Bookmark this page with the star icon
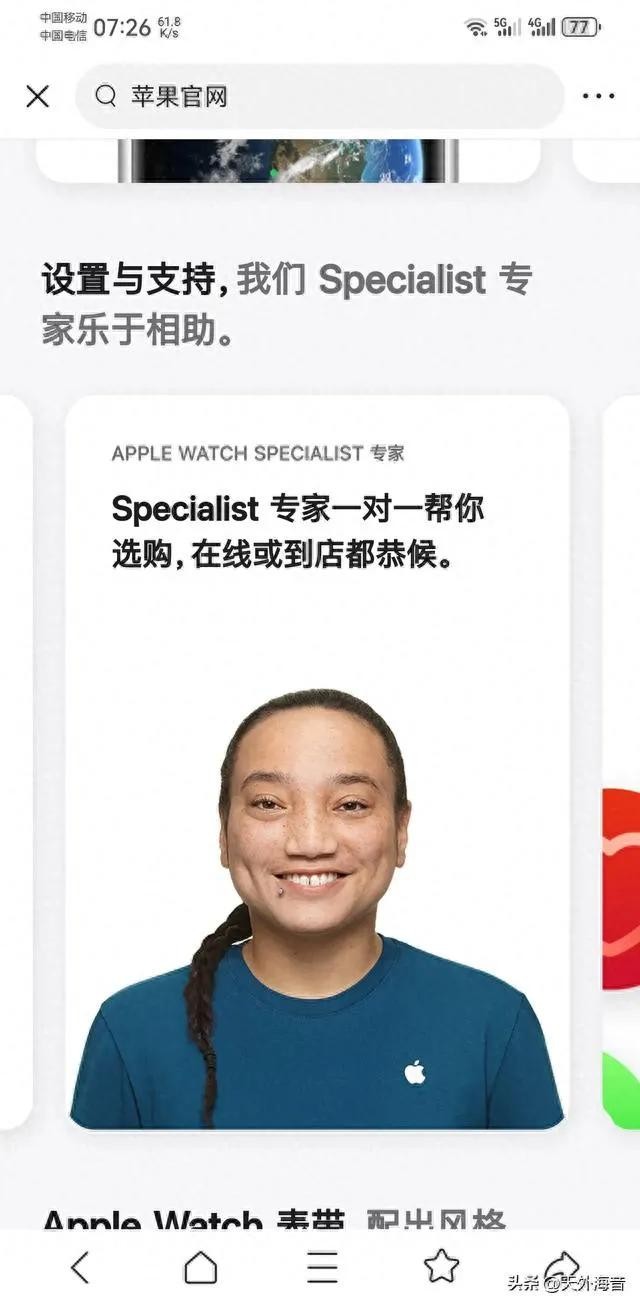The height and width of the screenshot is (1306, 640). pyautogui.click(x=441, y=1266)
